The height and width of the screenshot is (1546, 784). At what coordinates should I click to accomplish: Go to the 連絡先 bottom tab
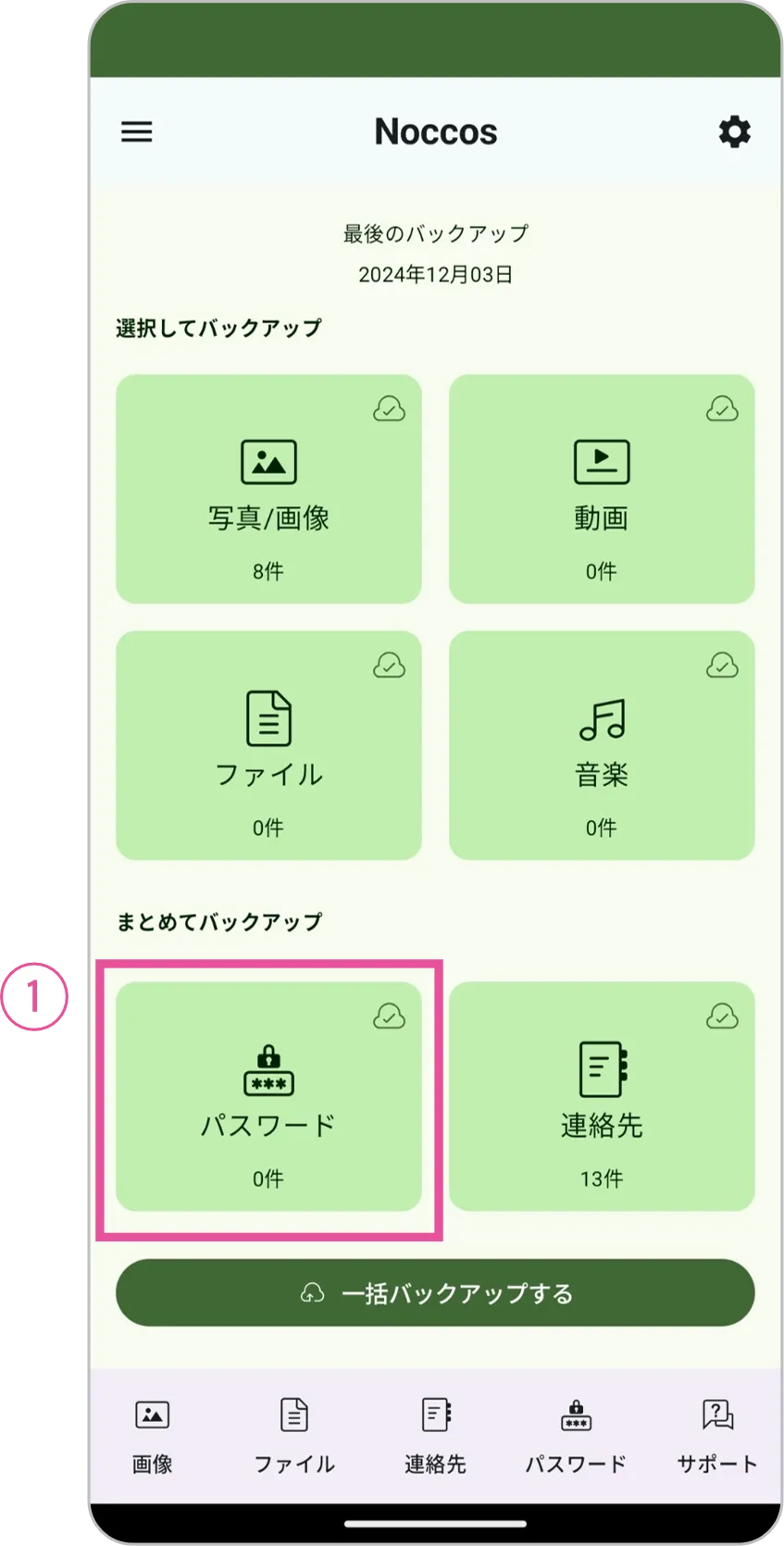pos(435,1436)
